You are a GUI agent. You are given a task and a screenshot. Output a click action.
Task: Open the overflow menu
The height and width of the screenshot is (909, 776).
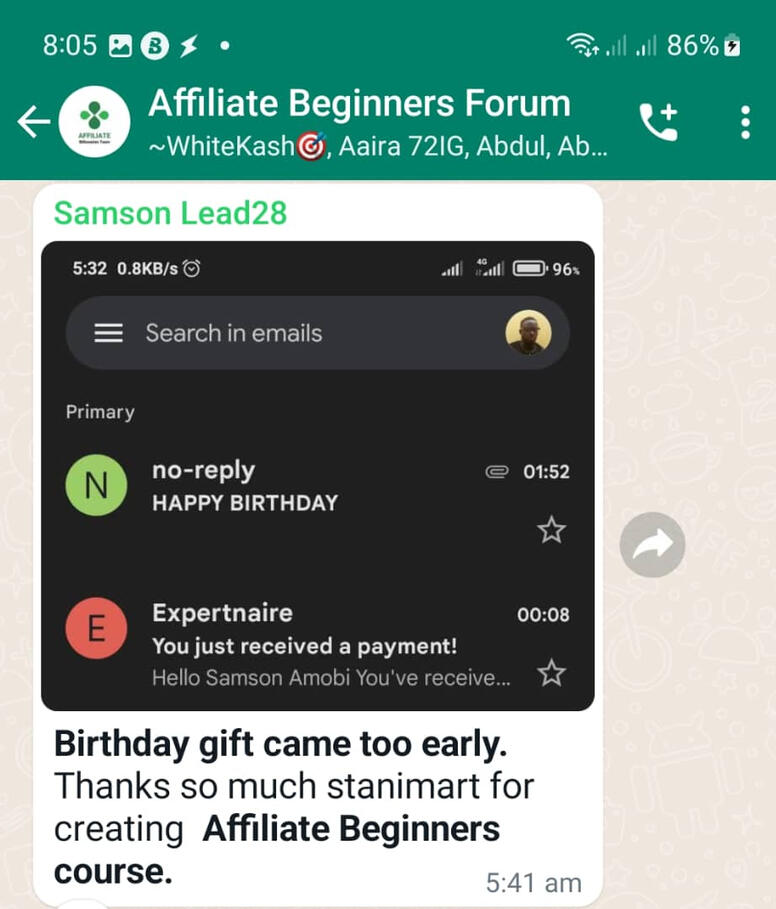pos(745,122)
